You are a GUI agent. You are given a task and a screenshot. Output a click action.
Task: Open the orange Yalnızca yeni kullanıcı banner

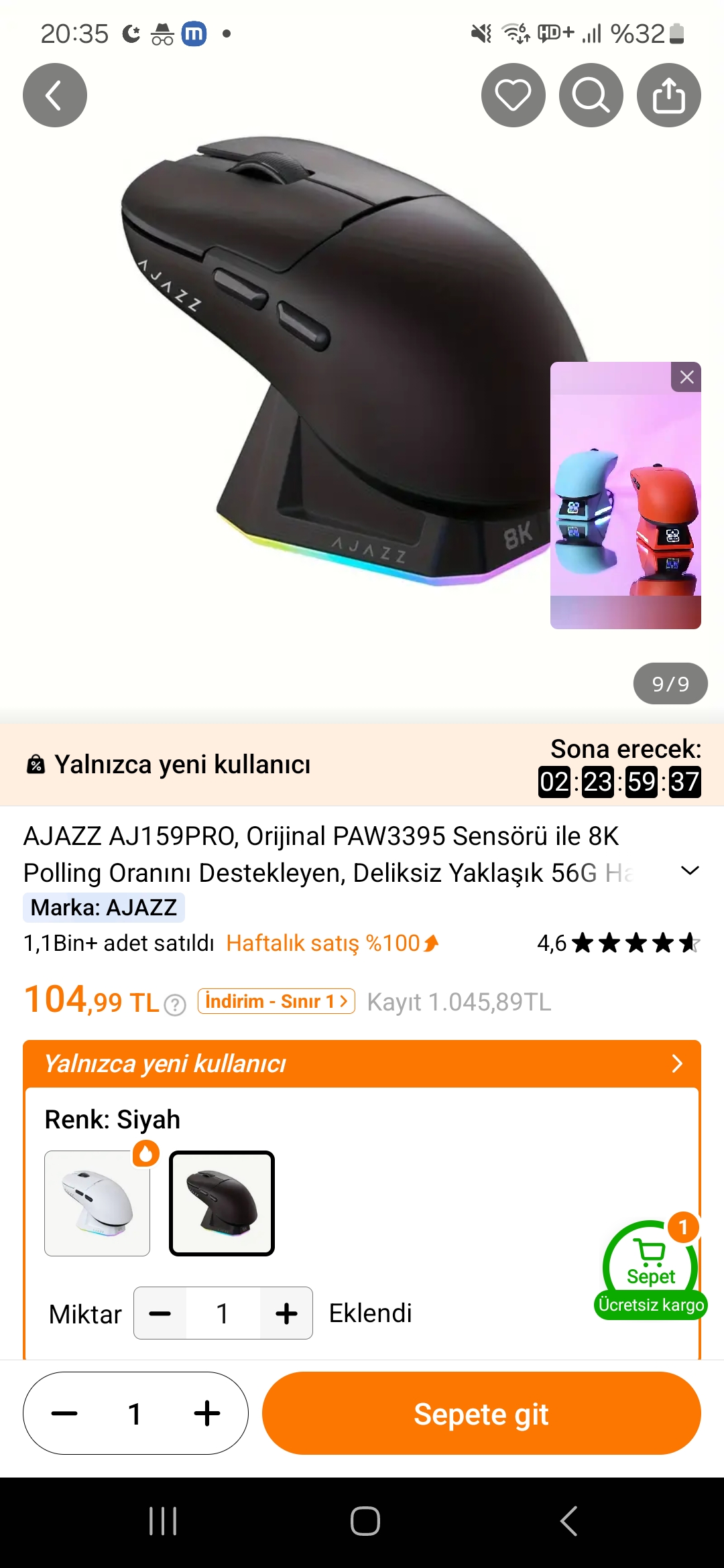362,1063
